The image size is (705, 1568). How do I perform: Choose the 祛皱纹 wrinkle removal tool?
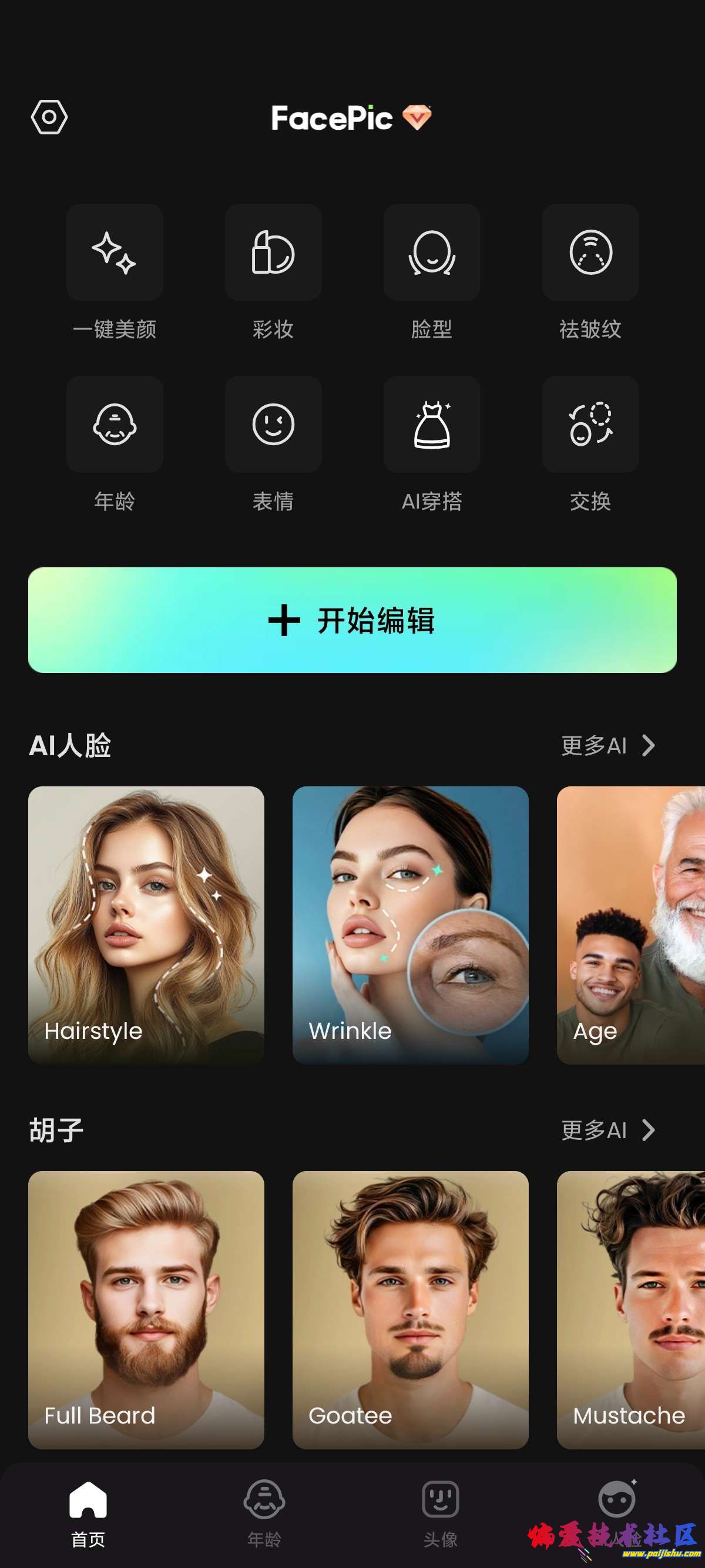[590, 253]
